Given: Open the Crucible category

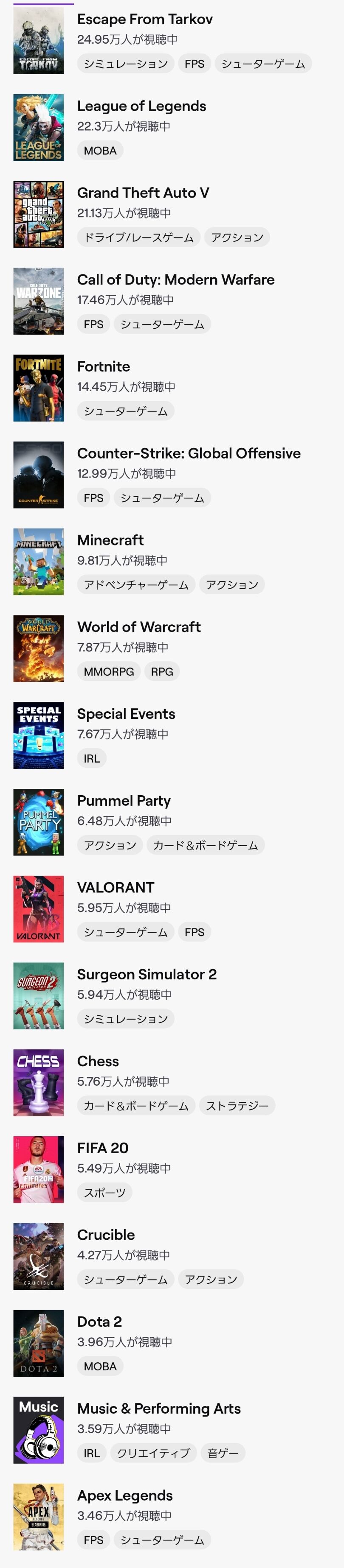Looking at the screenshot, I should tap(105, 1235).
